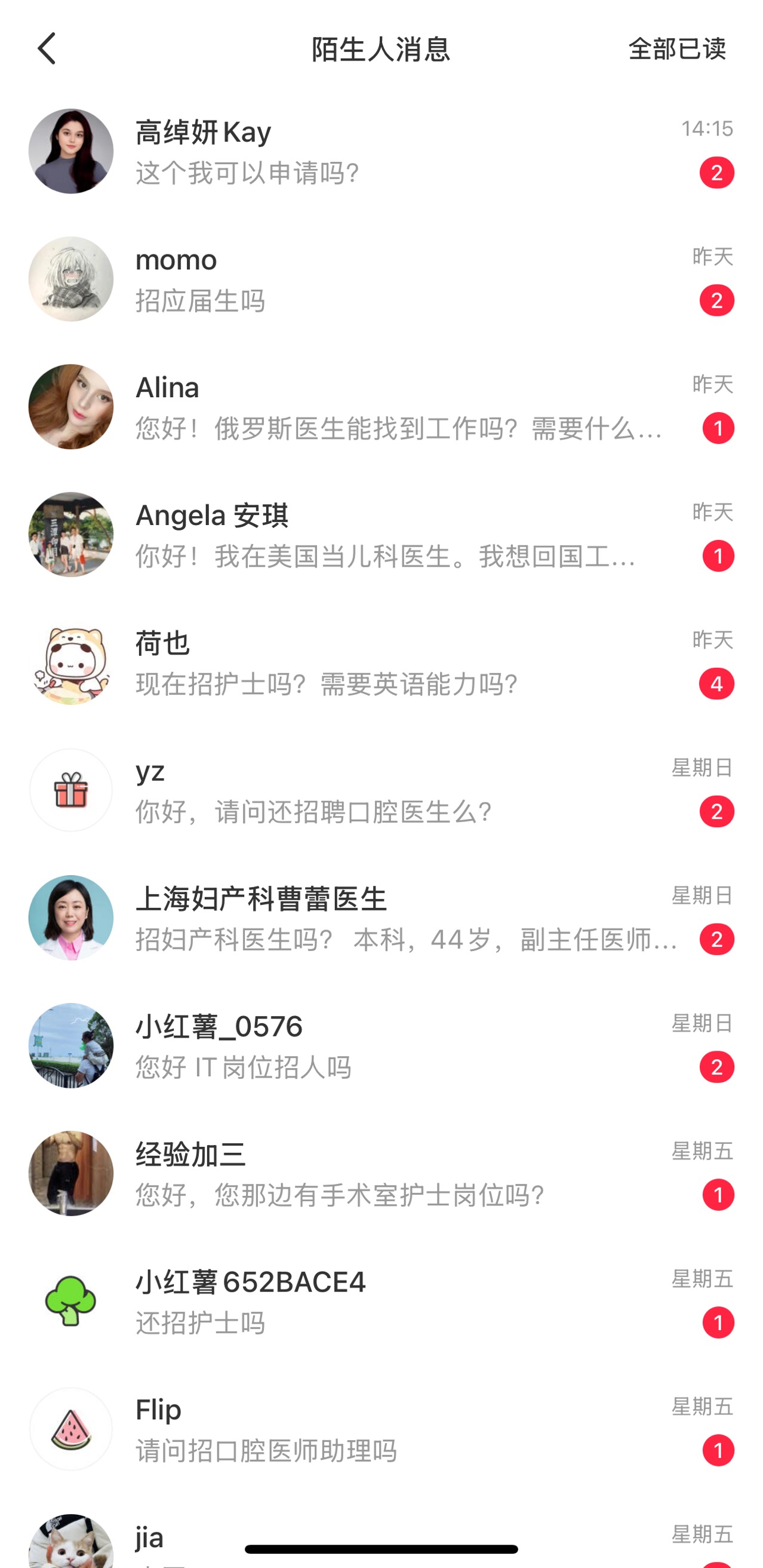This screenshot has width=763, height=1568.
Task: Tap the red unread badge on 经验加三
Action: point(718,1194)
